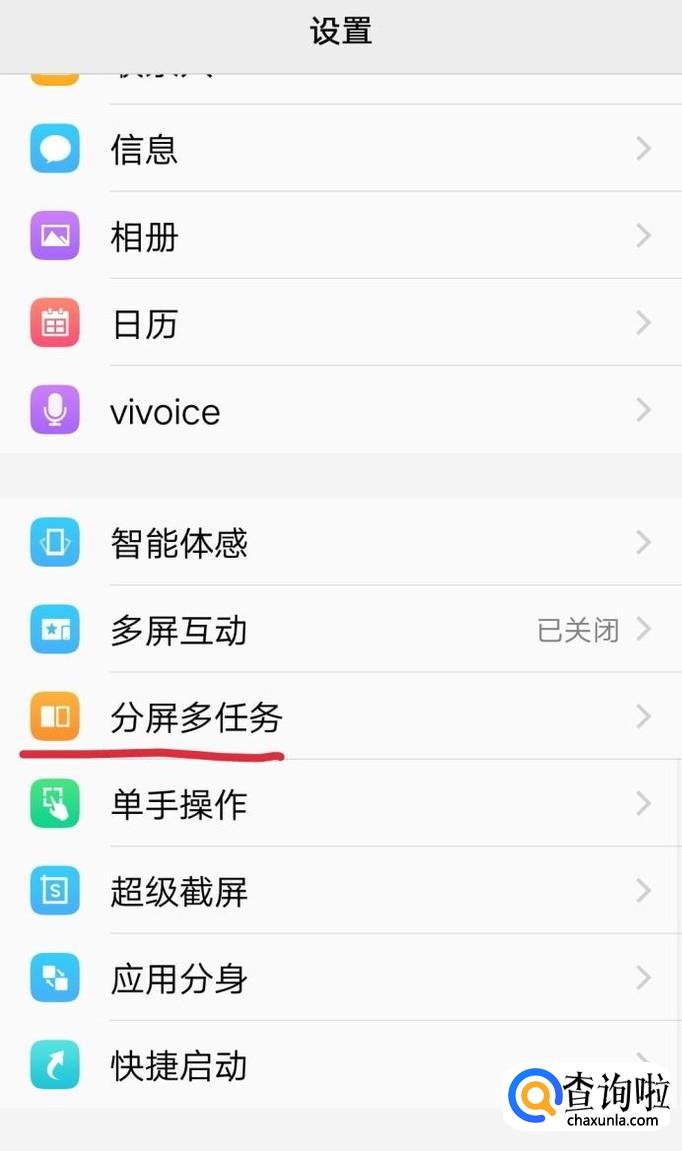Open the 信息 settings row
Image resolution: width=682 pixels, height=1151 pixels.
point(340,150)
